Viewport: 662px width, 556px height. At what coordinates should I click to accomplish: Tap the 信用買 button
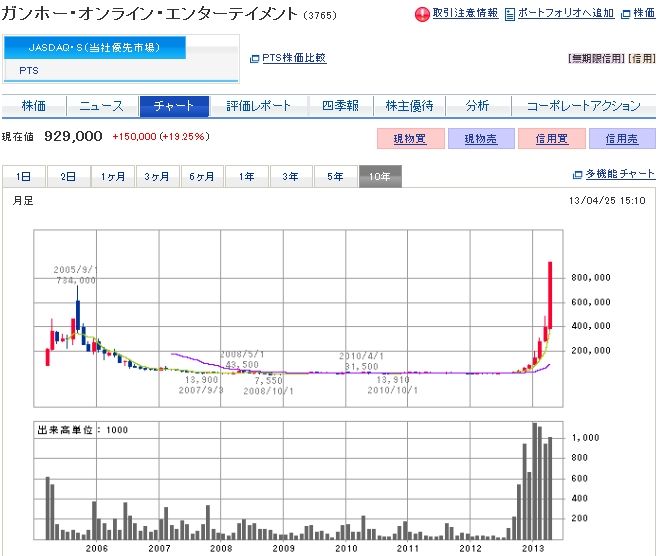coord(552,139)
